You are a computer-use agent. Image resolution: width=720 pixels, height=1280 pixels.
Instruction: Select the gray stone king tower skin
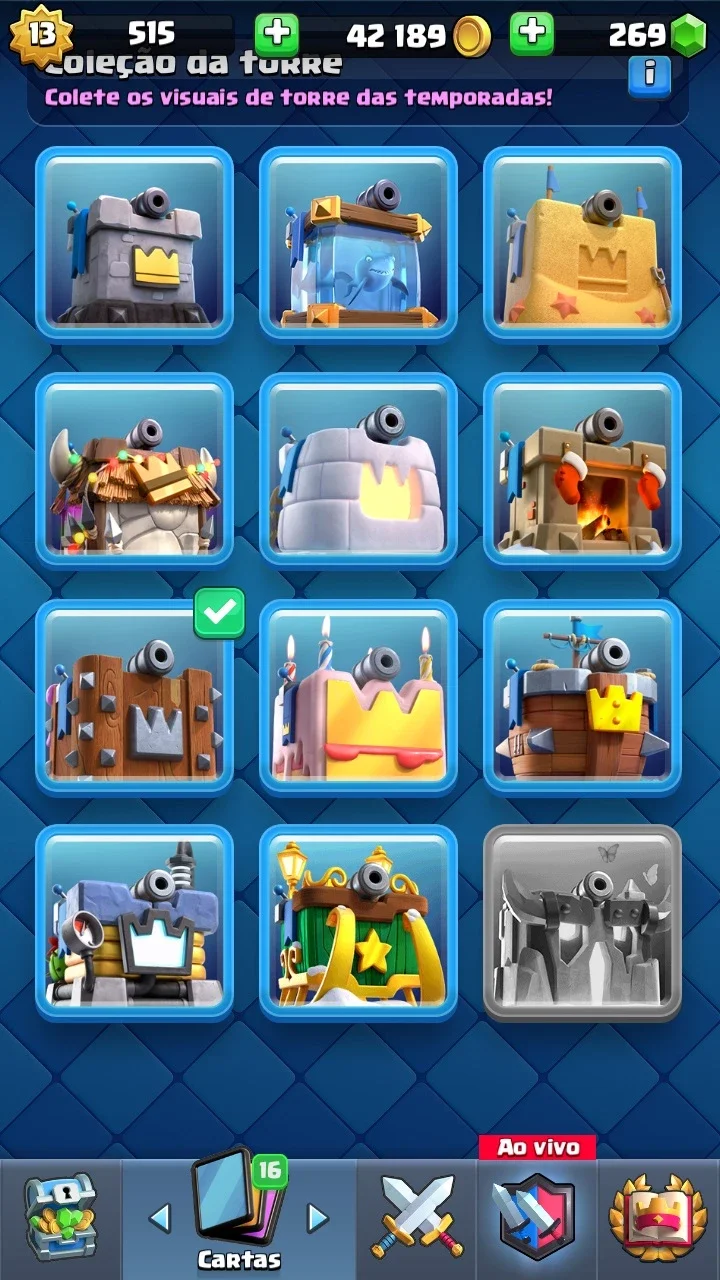[x=134, y=244]
